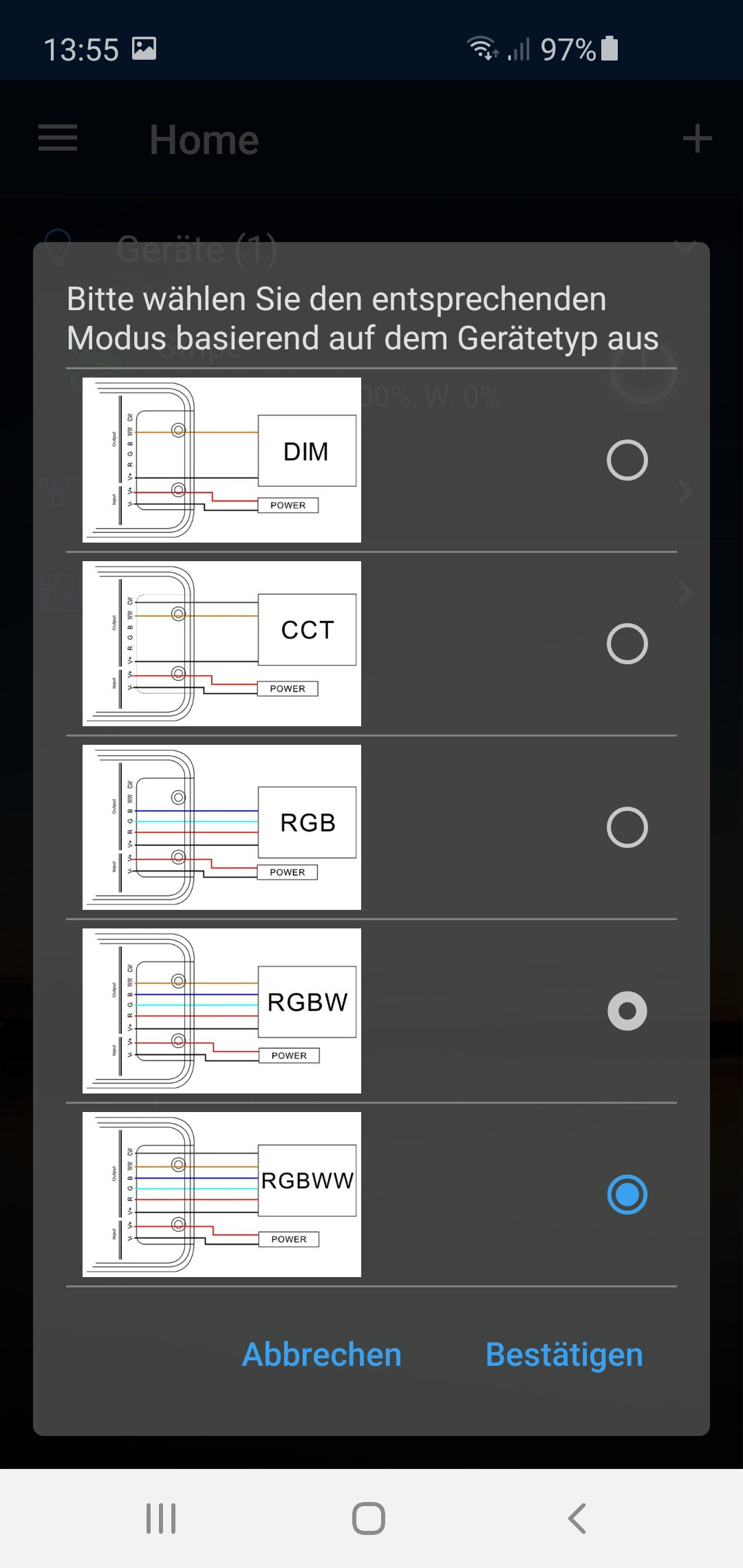Go back using the system back button
Screen dimensions: 743x1568
click(x=577, y=1518)
